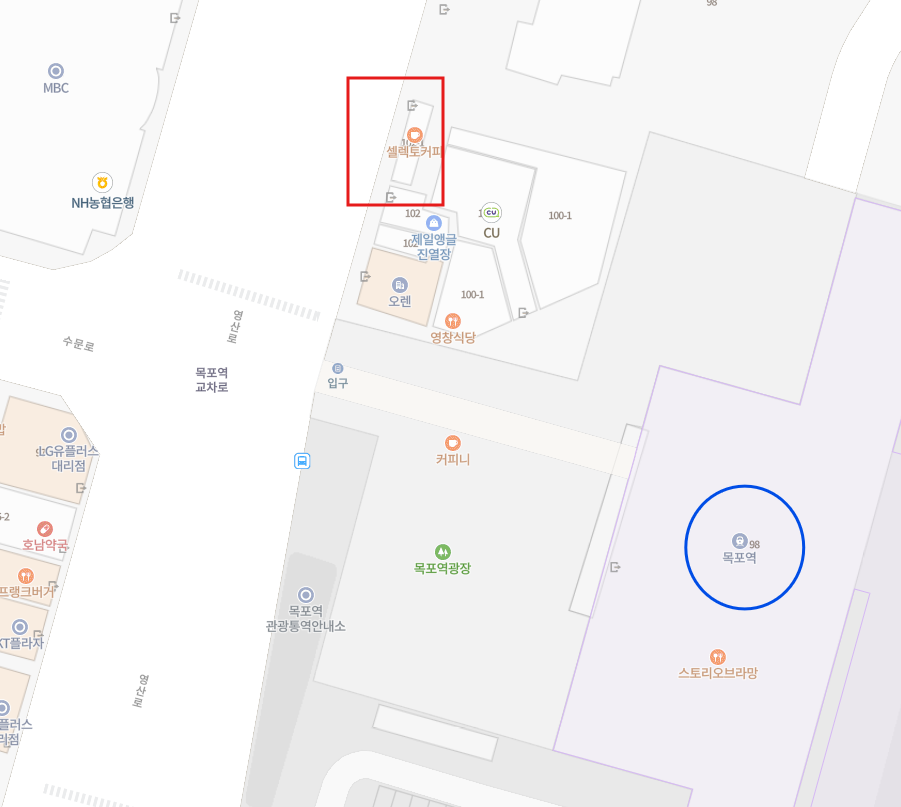Select 영창식당 restaurant marker
901x807 pixels.
click(453, 321)
